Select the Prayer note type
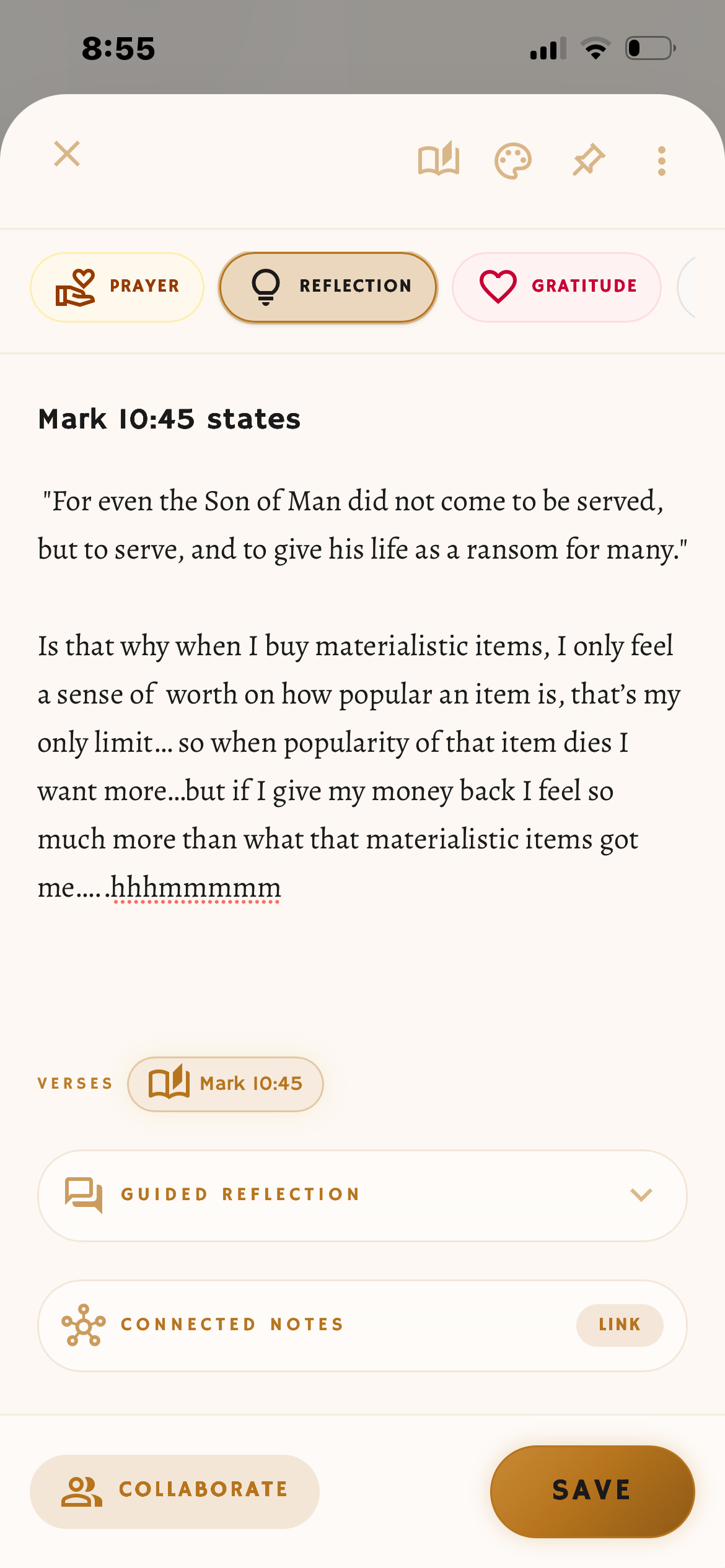Image resolution: width=725 pixels, height=1568 pixels. coord(117,287)
